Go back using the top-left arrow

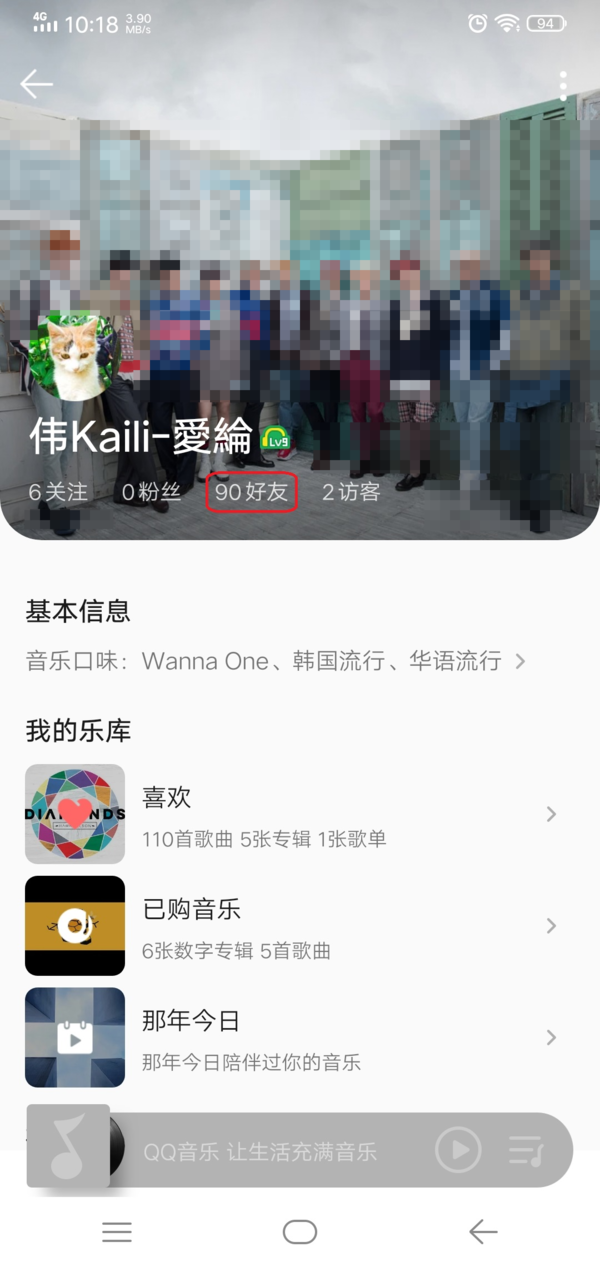[36, 84]
